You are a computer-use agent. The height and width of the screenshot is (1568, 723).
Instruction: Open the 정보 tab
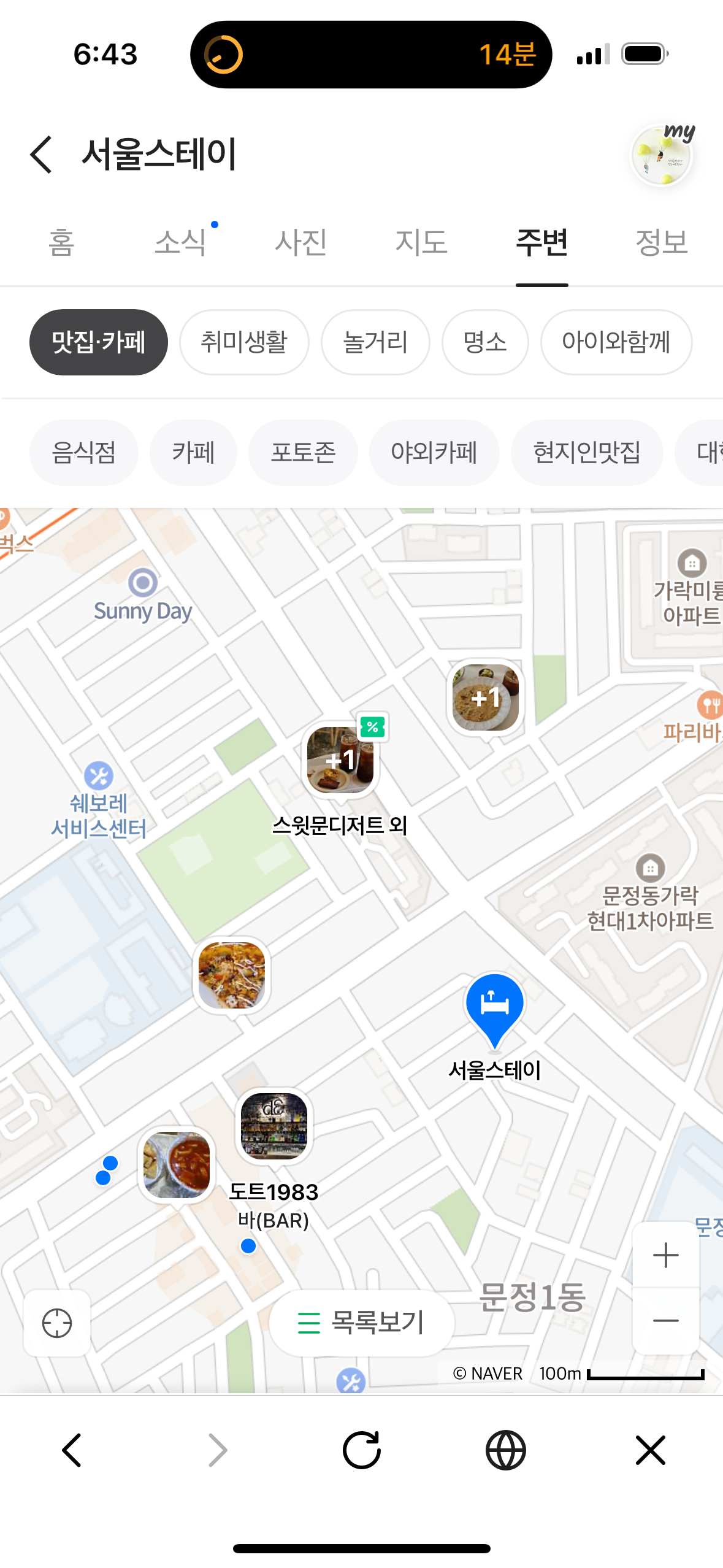(x=661, y=242)
